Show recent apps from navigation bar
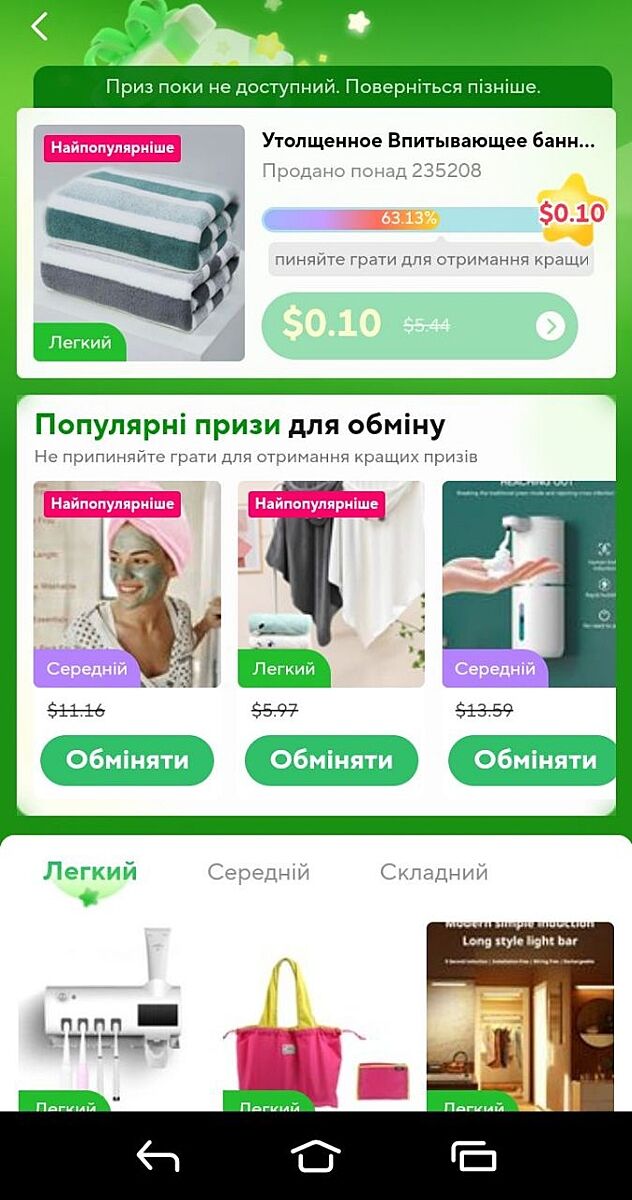Screen dimensions: 632x1200 tap(474, 1157)
